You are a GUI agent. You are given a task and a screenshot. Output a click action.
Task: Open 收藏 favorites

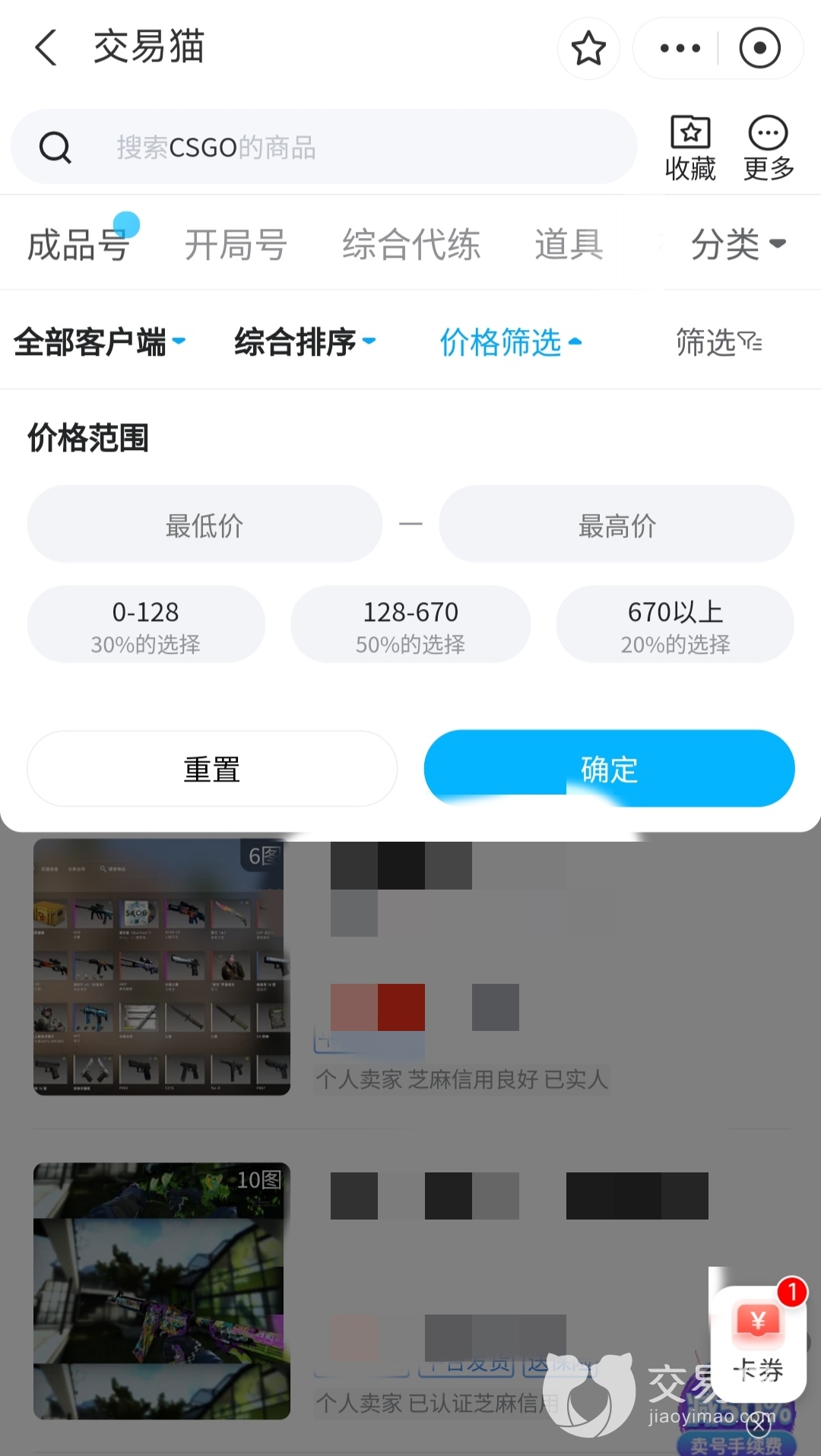coord(690,148)
